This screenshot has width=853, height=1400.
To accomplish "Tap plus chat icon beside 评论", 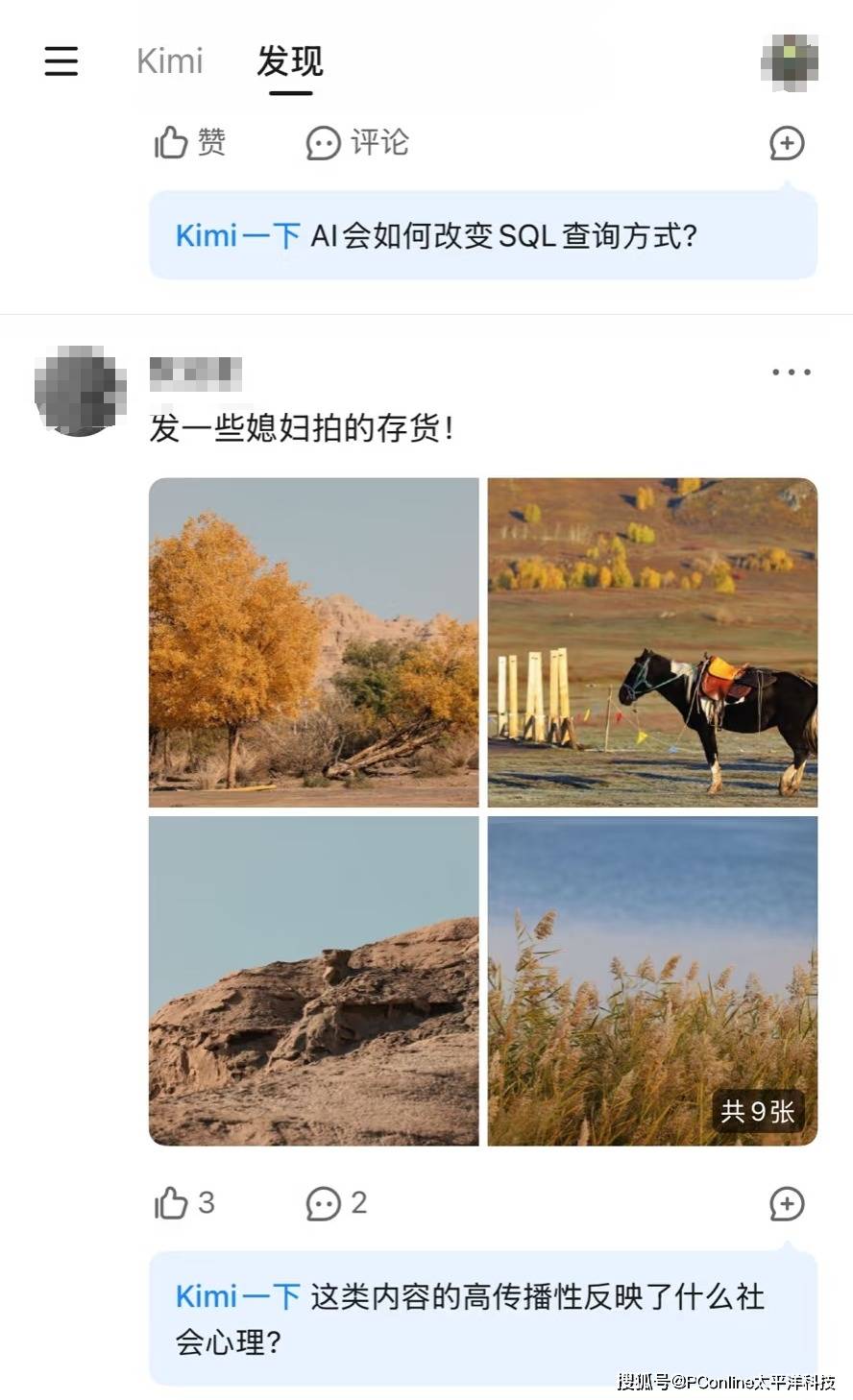I will [x=787, y=143].
